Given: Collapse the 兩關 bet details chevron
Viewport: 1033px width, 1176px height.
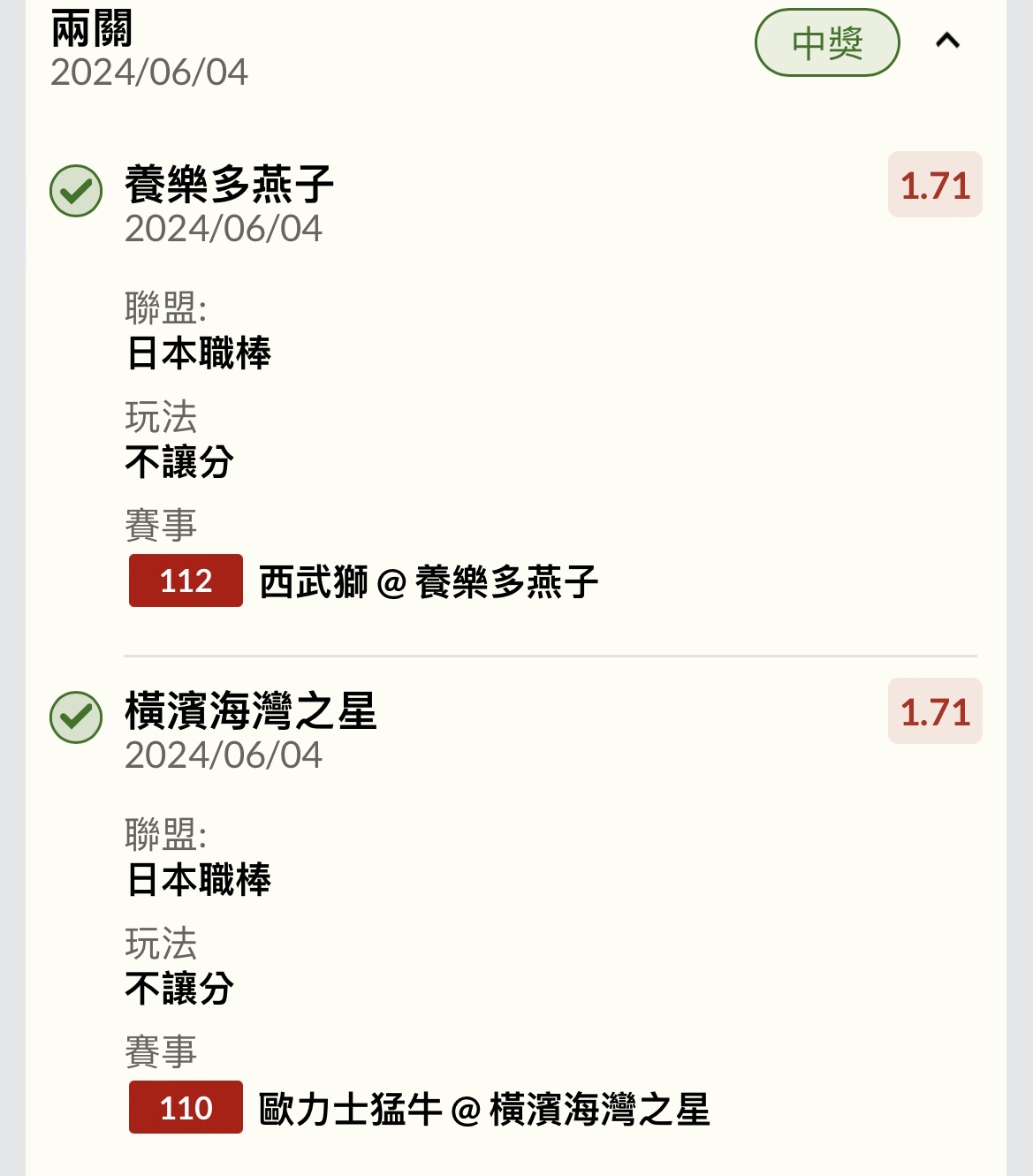Looking at the screenshot, I should point(947,41).
